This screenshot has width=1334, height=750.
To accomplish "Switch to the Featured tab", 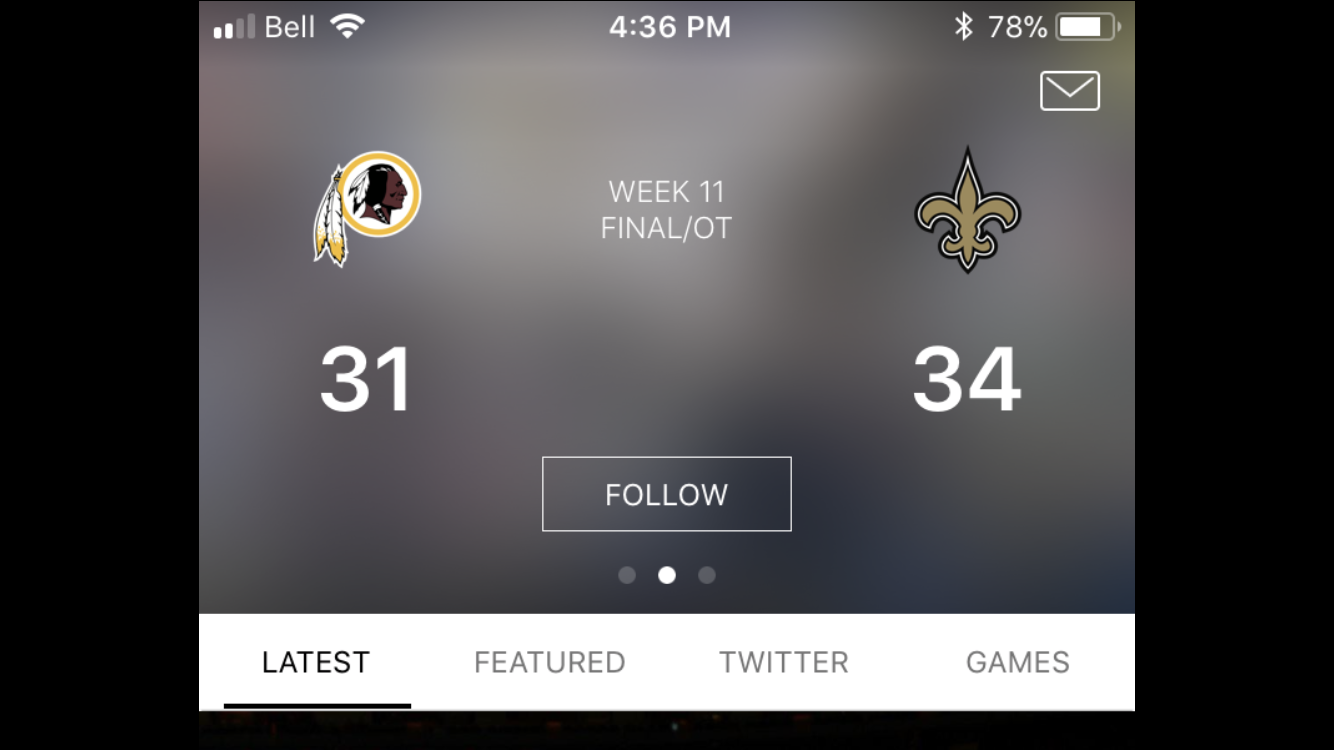I will [x=549, y=662].
